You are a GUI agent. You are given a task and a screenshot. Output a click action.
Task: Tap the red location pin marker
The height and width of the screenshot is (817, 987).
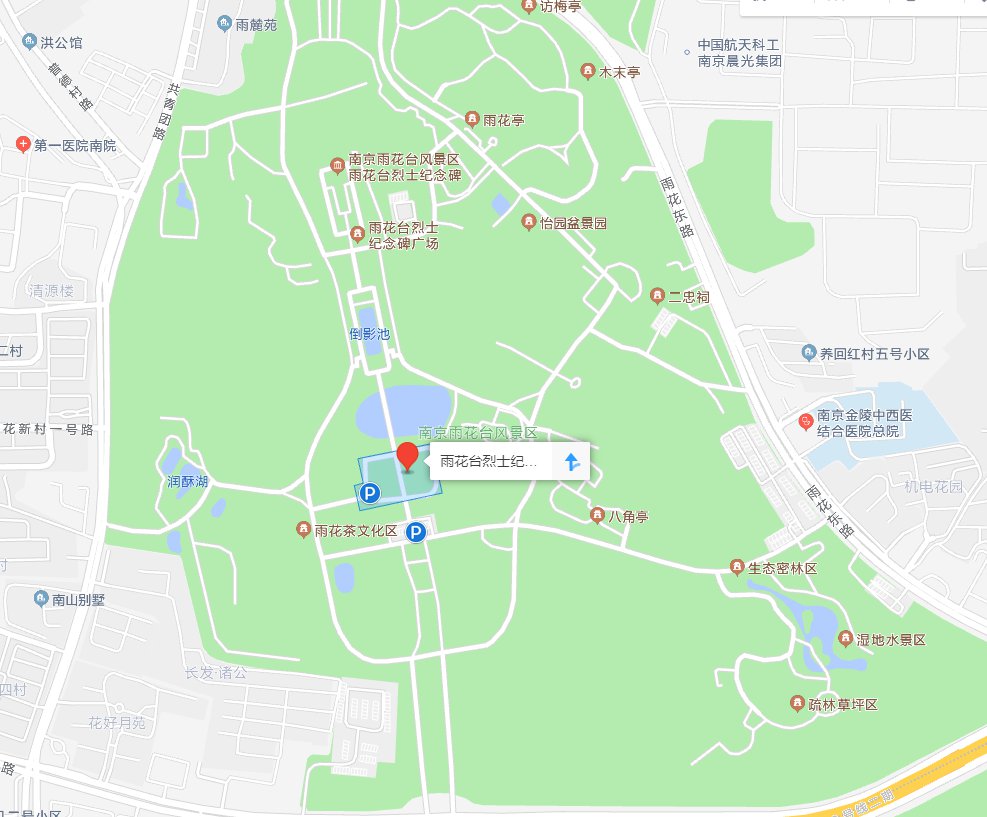tap(407, 456)
